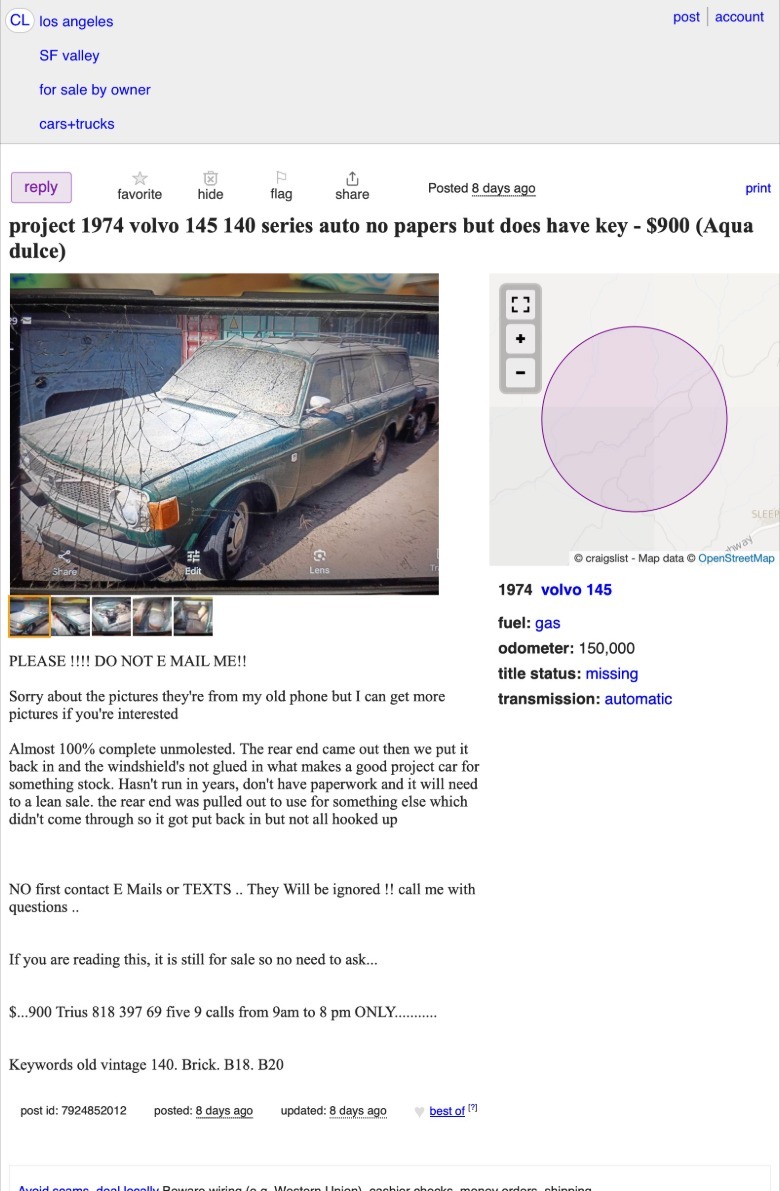
Task: Open SF valley breadcrumb
Action: [x=69, y=56]
